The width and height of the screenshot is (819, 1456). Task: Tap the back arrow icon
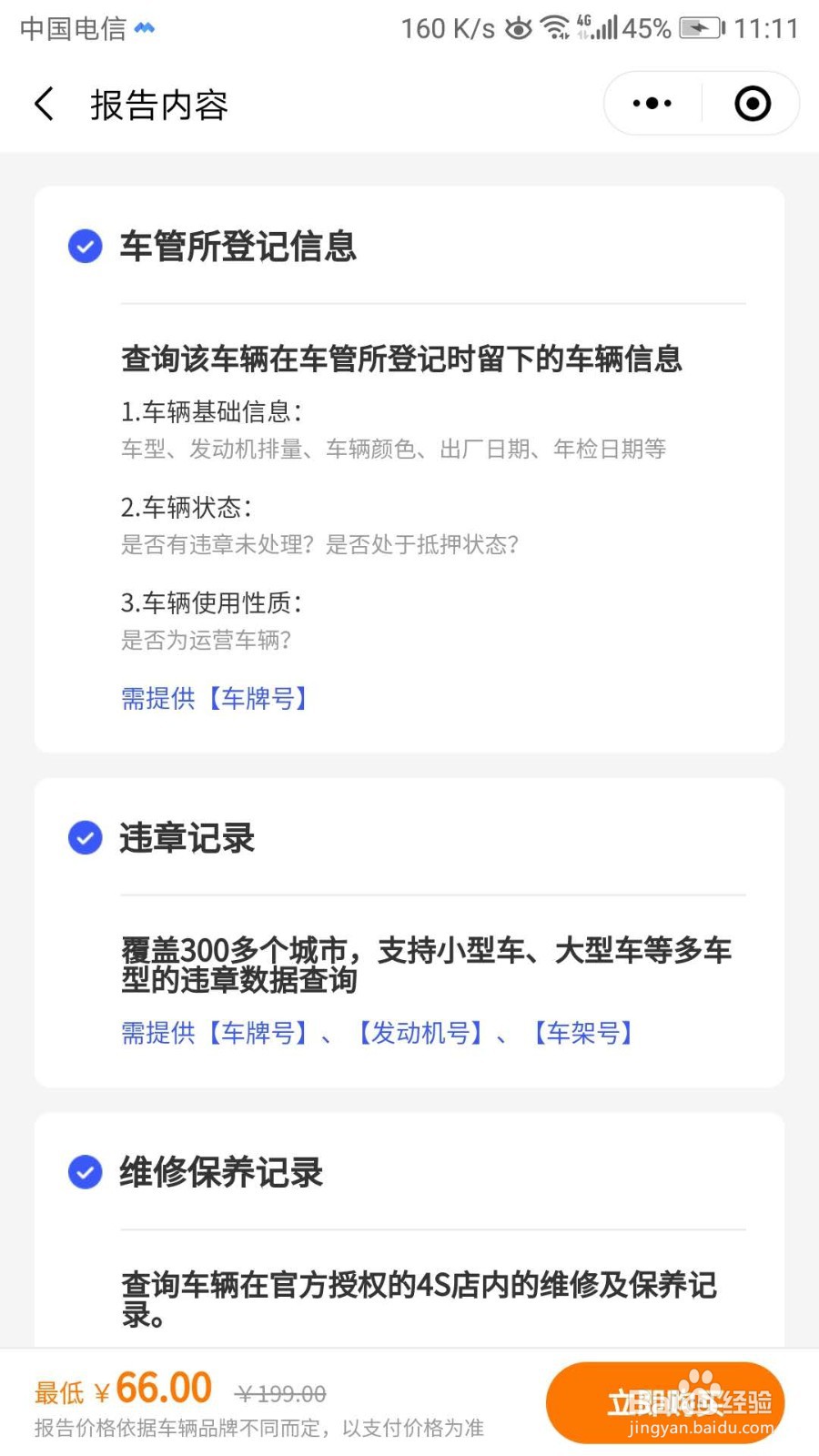(44, 104)
